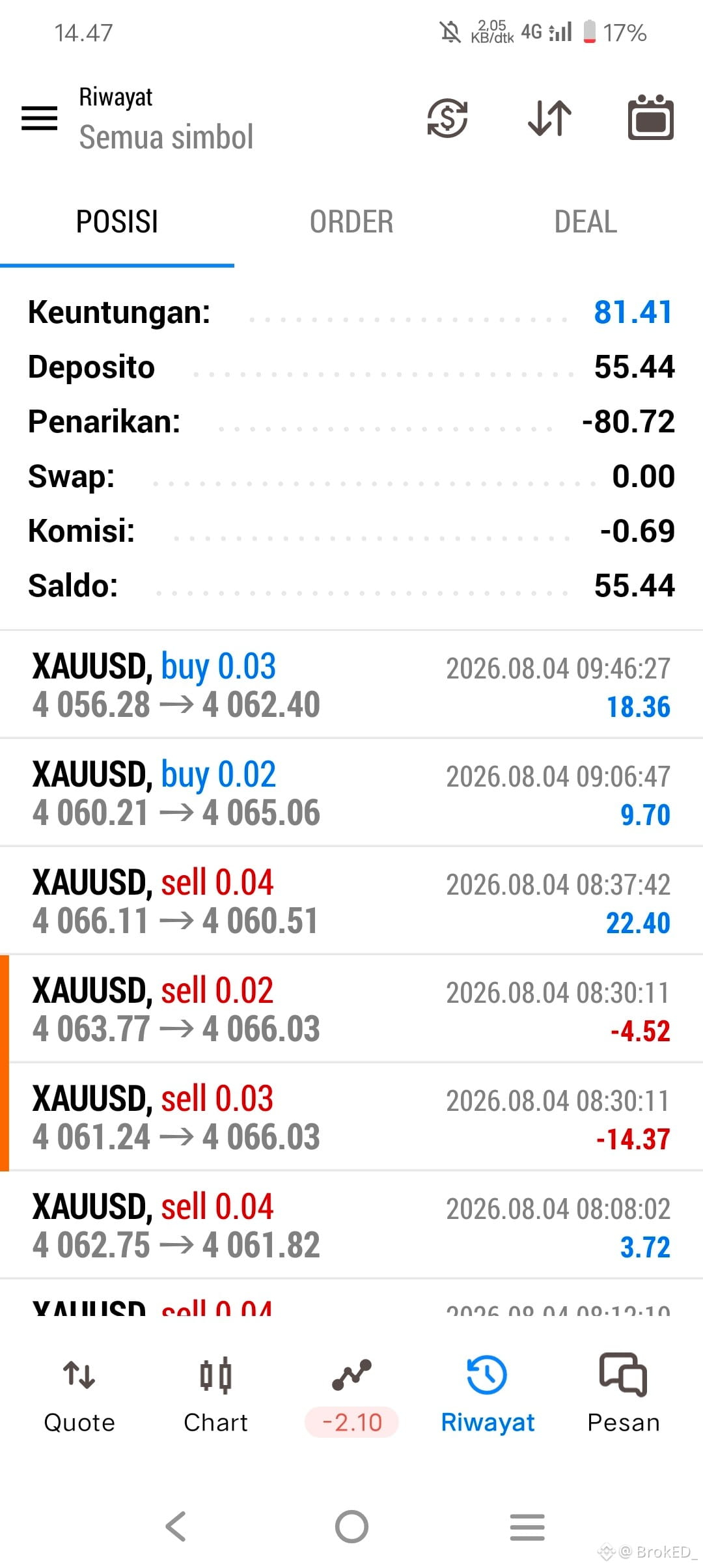Open the sell 0.04 trade earning 3.72

point(351,1225)
